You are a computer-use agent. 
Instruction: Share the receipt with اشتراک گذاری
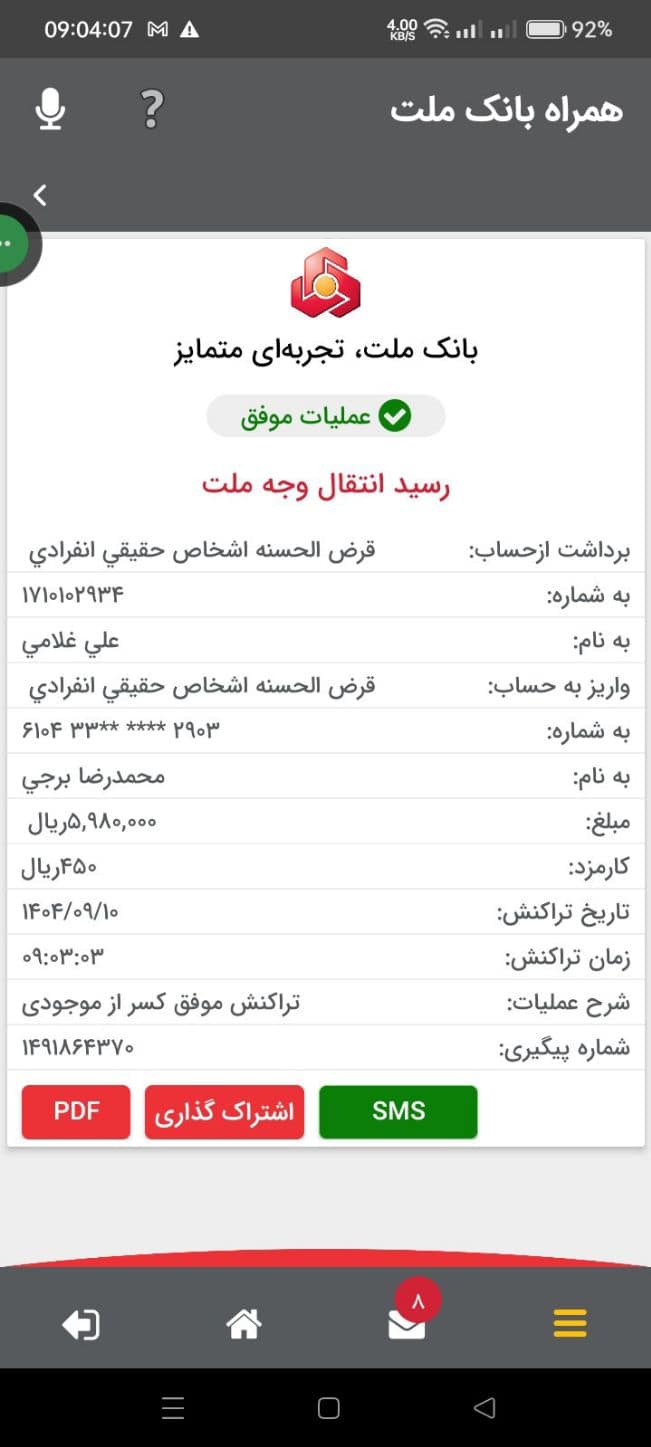coord(224,1112)
